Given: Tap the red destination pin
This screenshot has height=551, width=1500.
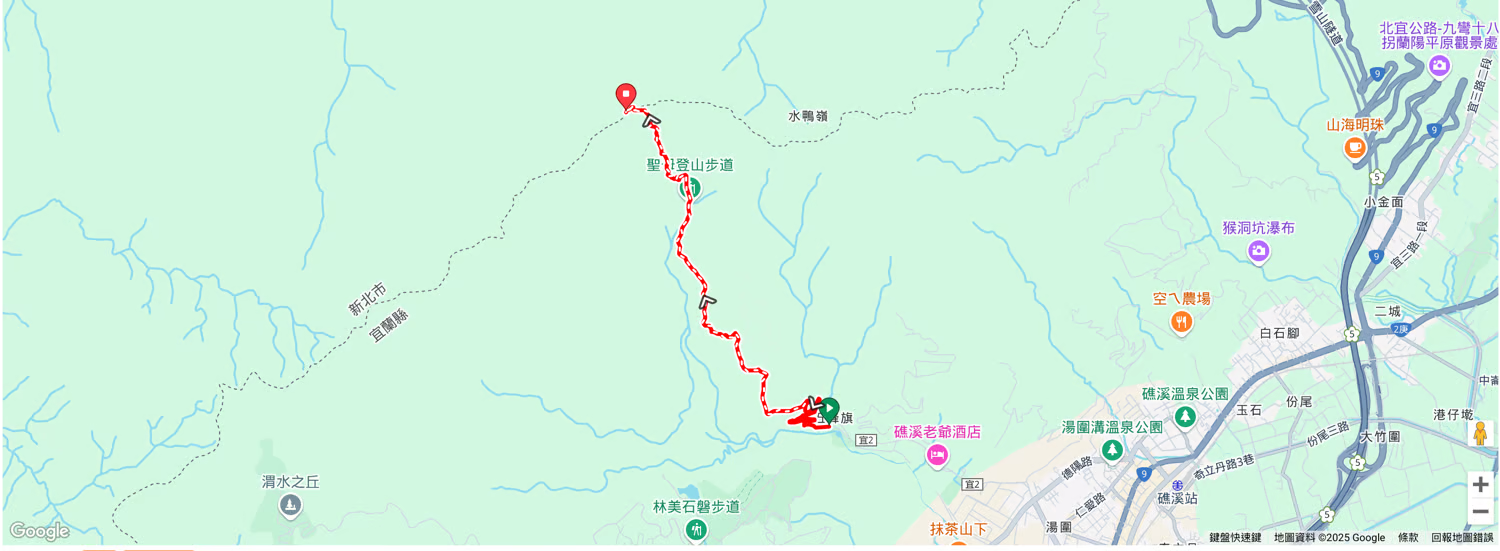Looking at the screenshot, I should tap(626, 96).
